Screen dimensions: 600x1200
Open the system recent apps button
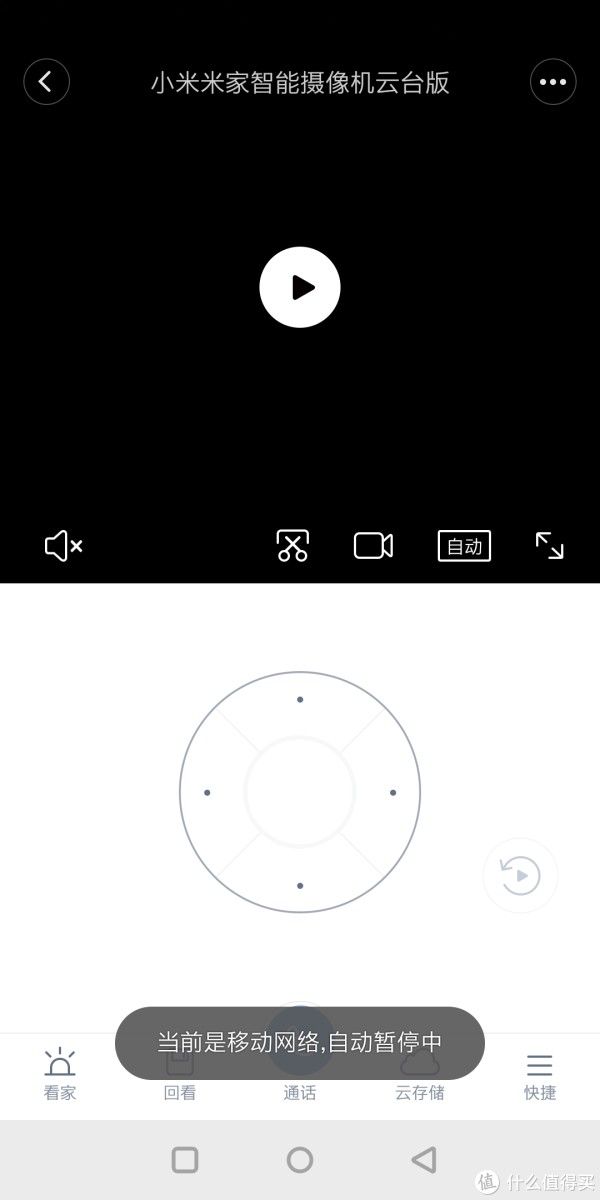(185, 1160)
